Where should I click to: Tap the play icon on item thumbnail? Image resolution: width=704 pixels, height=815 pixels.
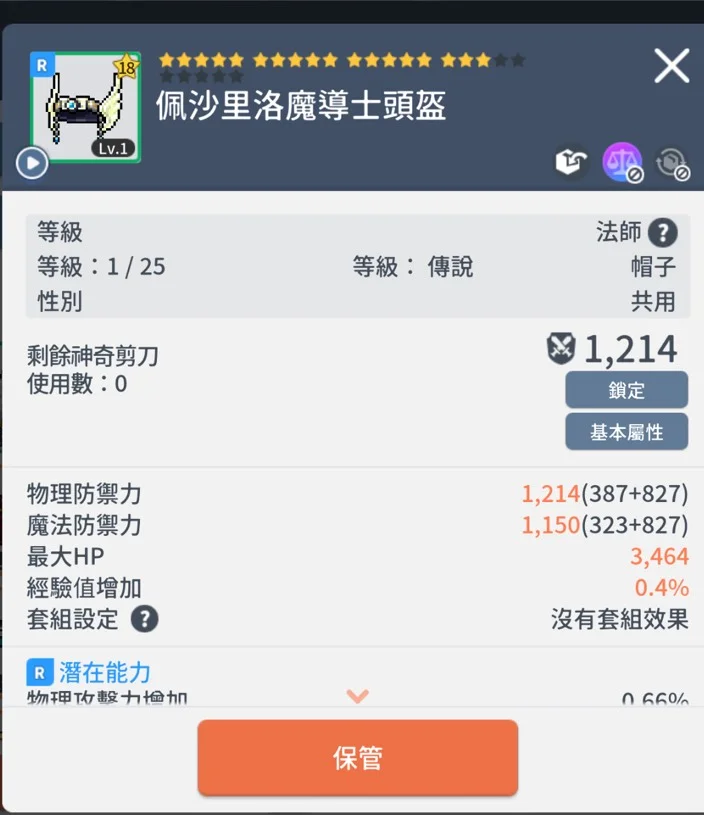(x=32, y=162)
